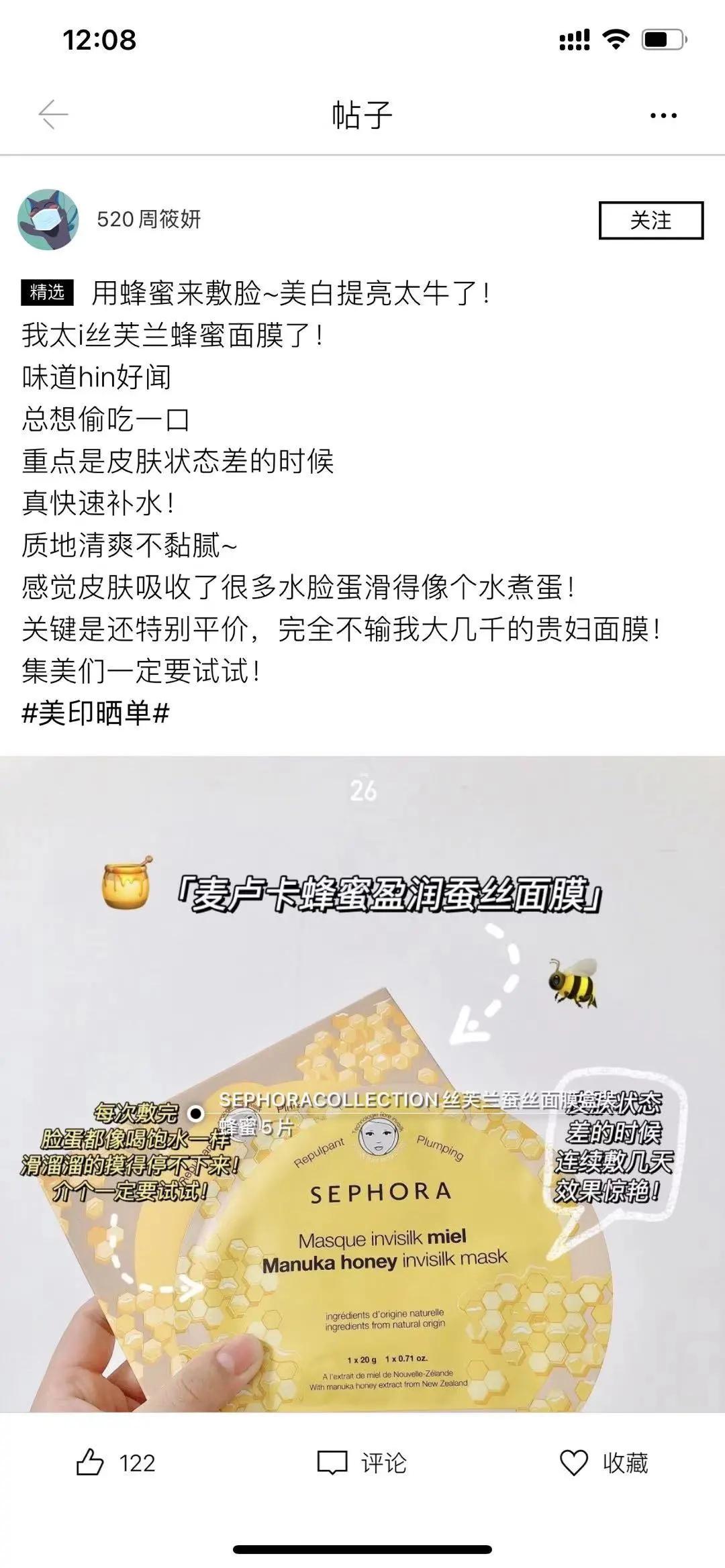Open comments via 评论
The height and width of the screenshot is (1568, 725).
click(362, 1463)
